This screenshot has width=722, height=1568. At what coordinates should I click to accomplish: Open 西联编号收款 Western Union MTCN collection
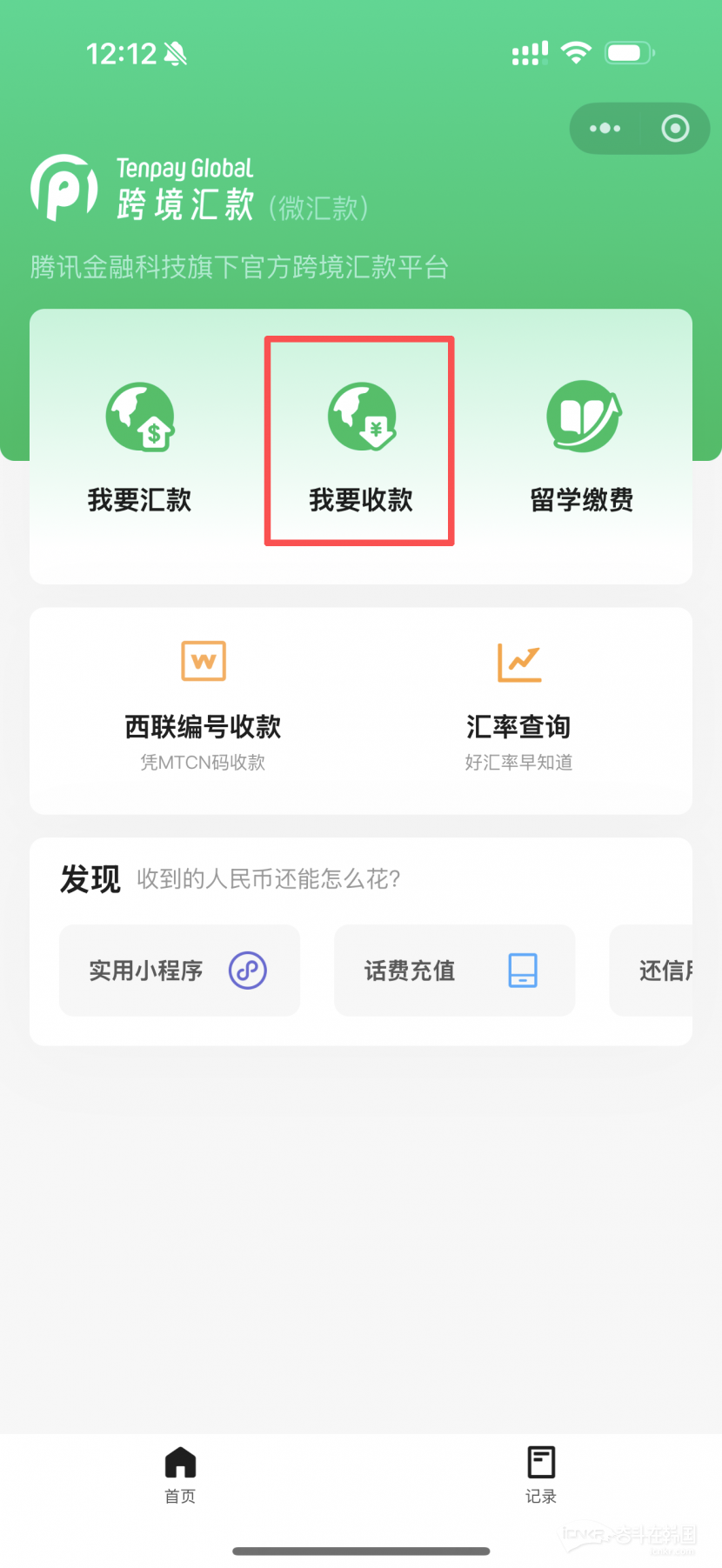(202, 661)
